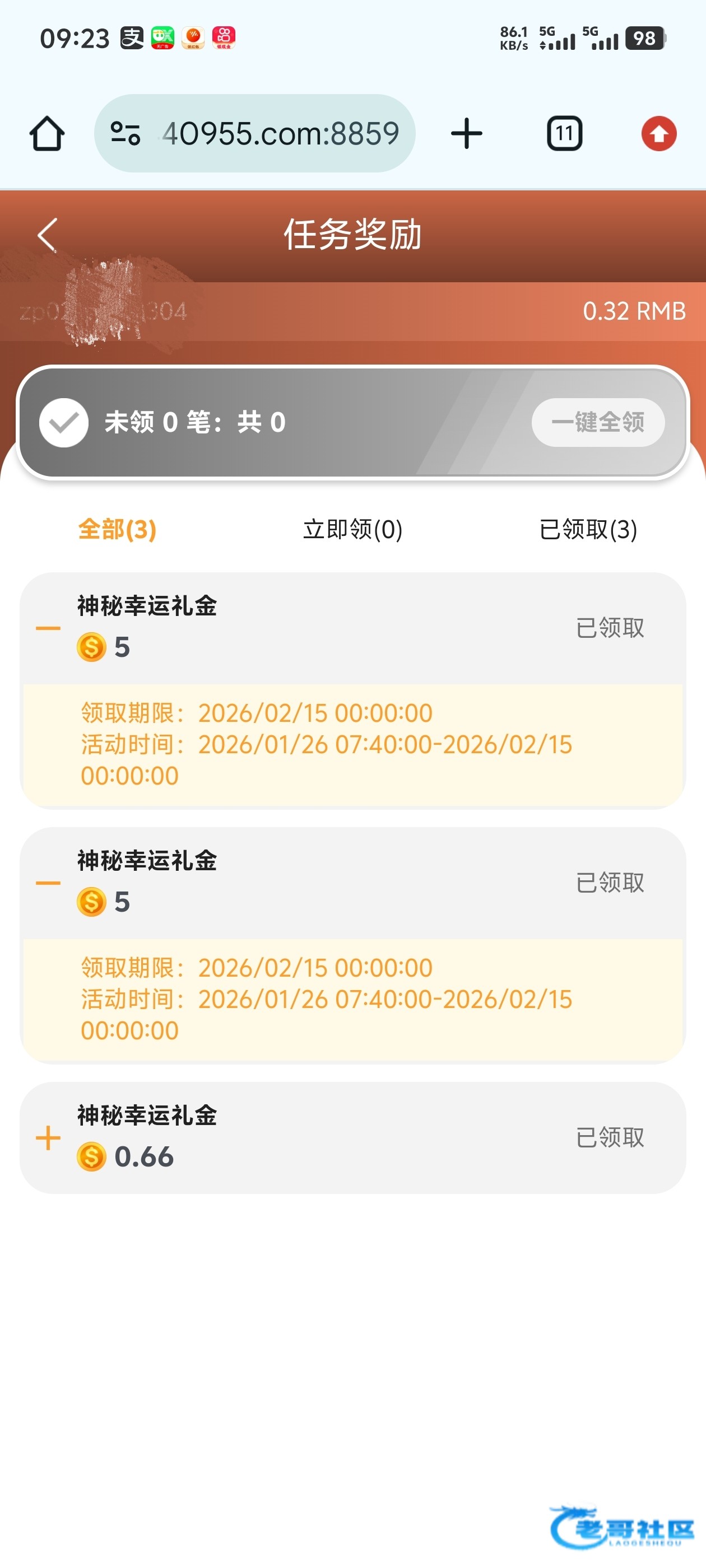The width and height of the screenshot is (706, 1568).
Task: Switch to the 全部(3) tab
Action: pyautogui.click(x=118, y=530)
